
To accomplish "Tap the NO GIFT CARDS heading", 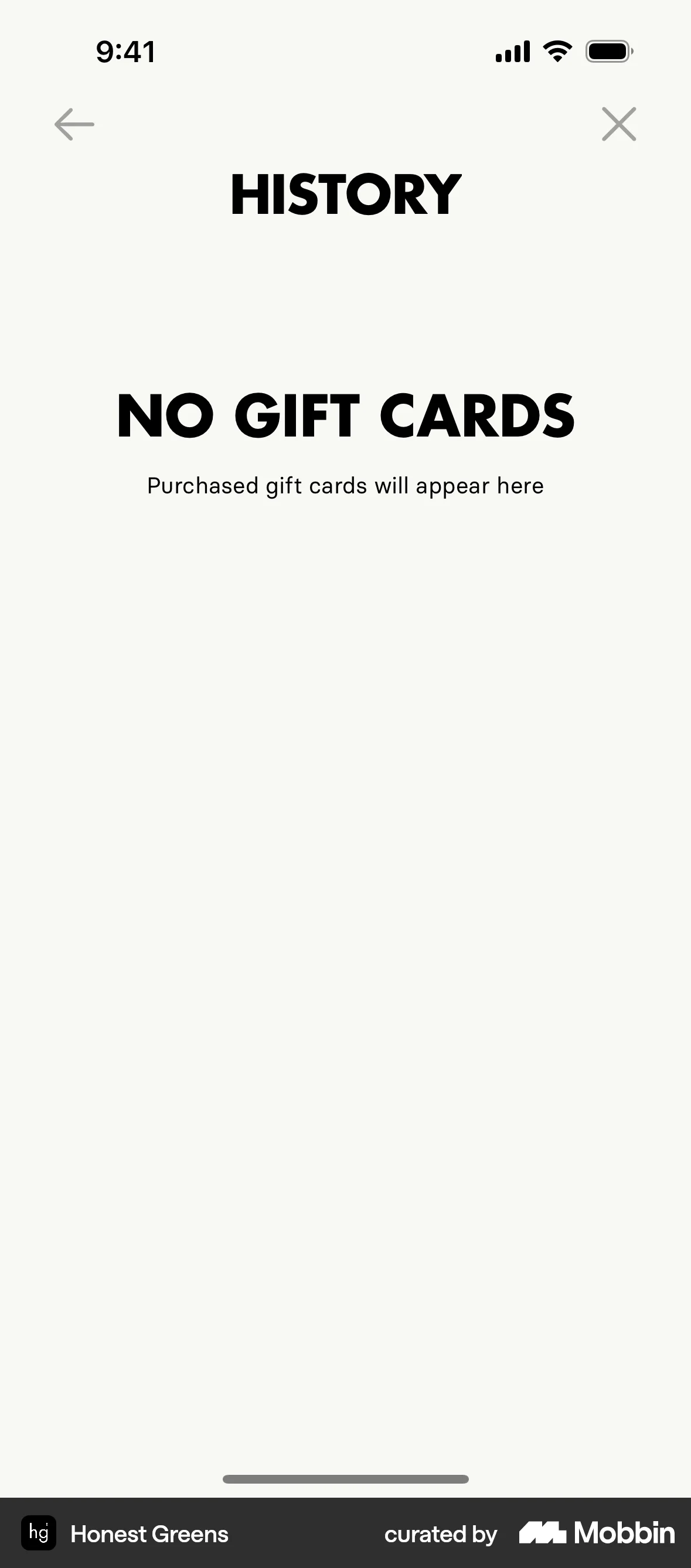I will (345, 416).
